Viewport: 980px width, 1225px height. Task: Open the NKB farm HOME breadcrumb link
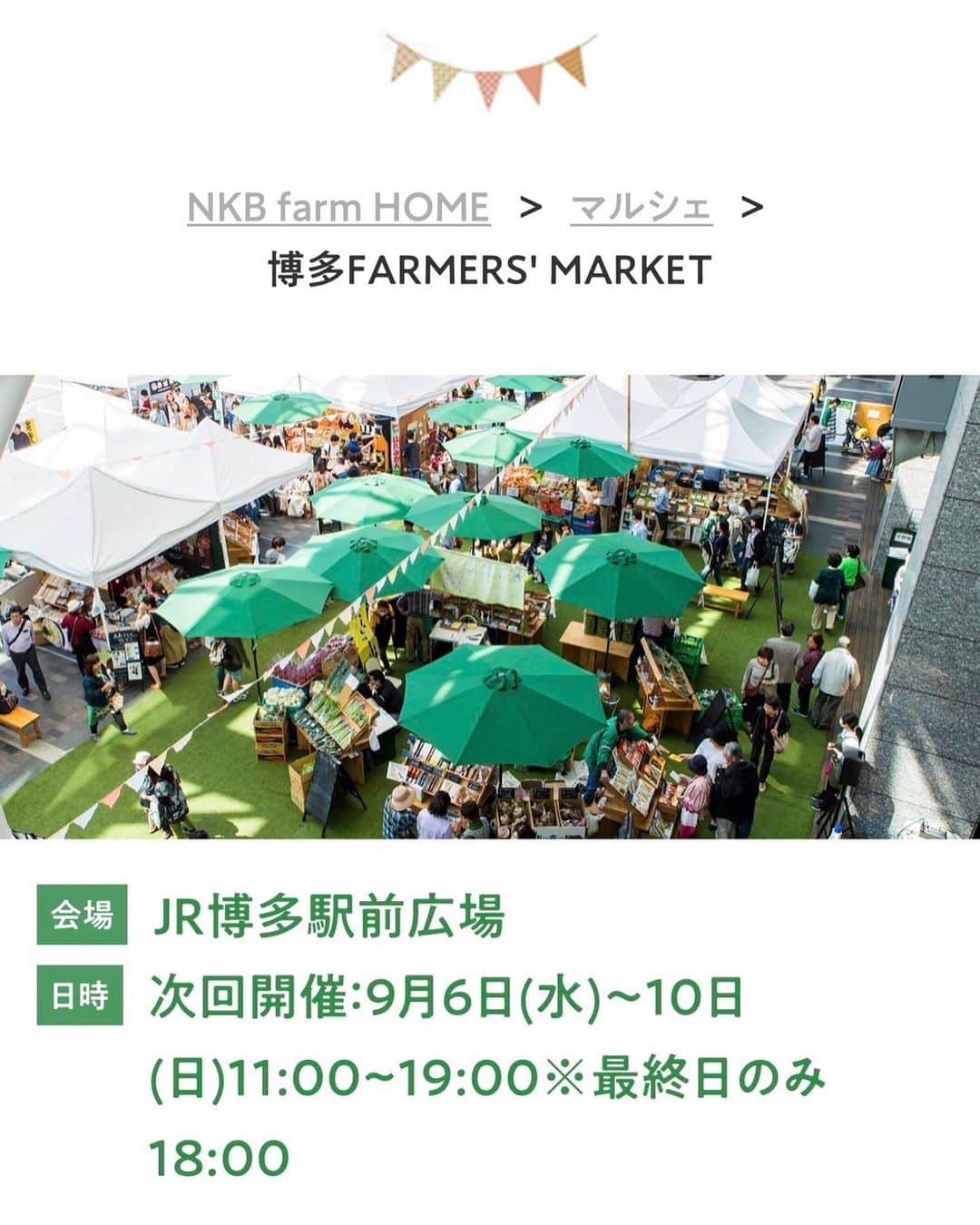[338, 207]
